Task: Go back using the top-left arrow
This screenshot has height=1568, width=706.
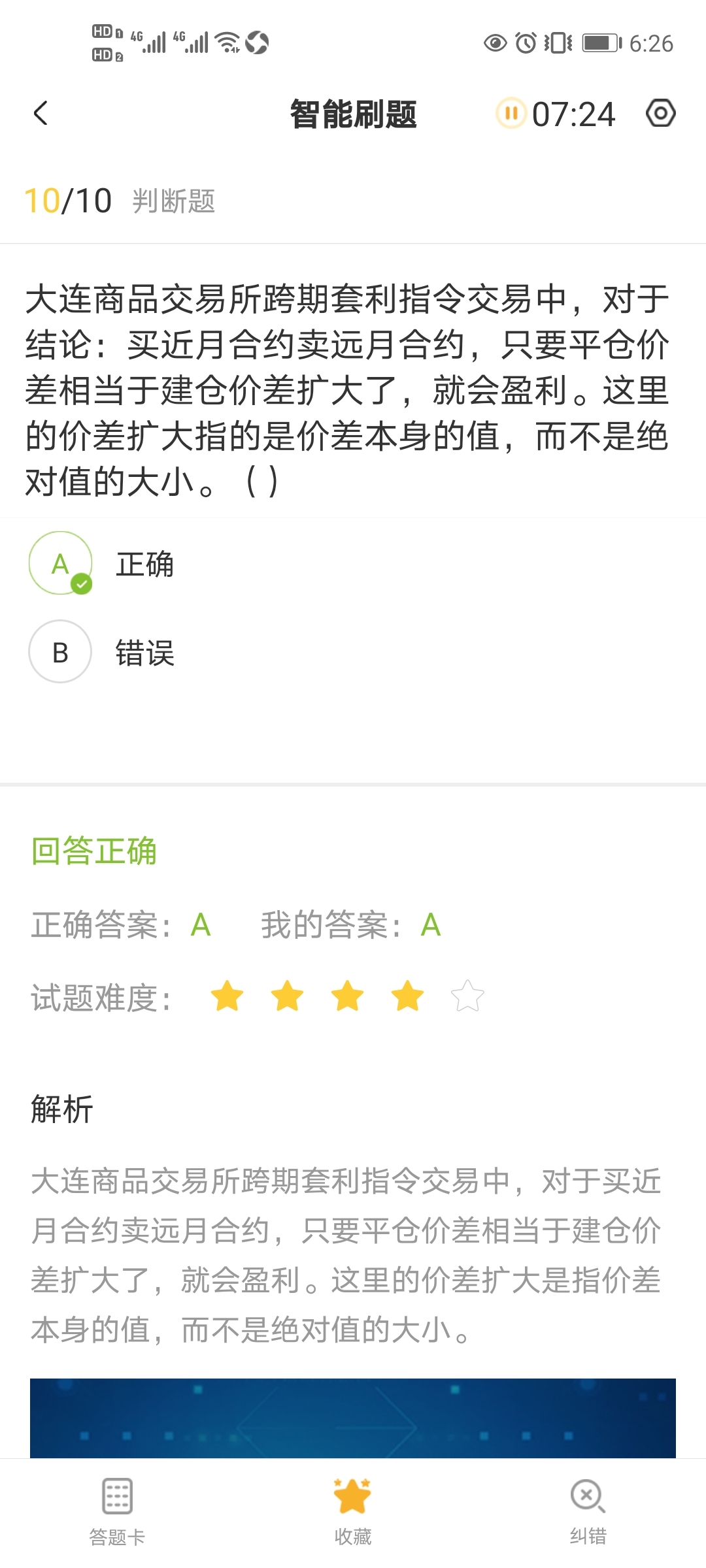Action: point(41,114)
